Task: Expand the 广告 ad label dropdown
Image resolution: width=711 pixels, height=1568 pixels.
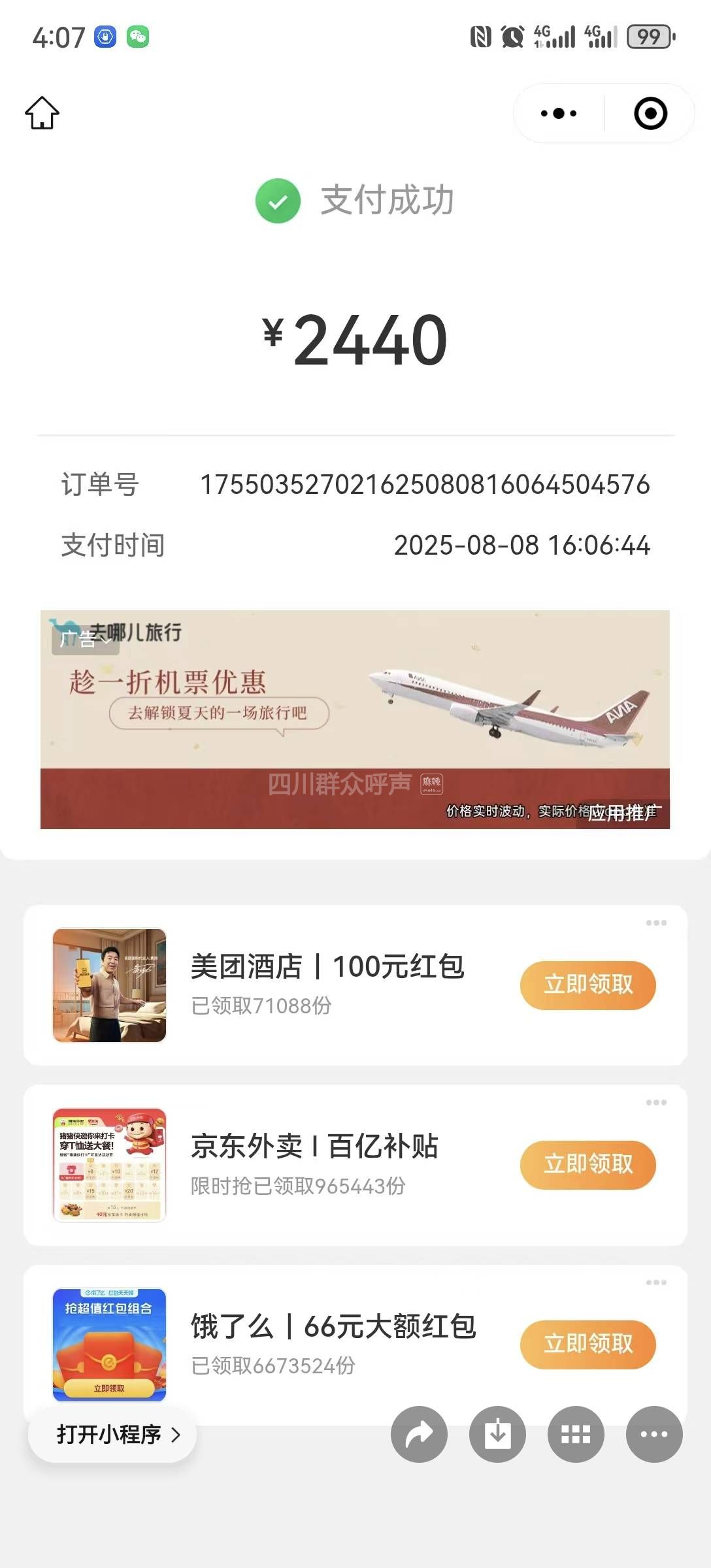Action: click(x=85, y=640)
